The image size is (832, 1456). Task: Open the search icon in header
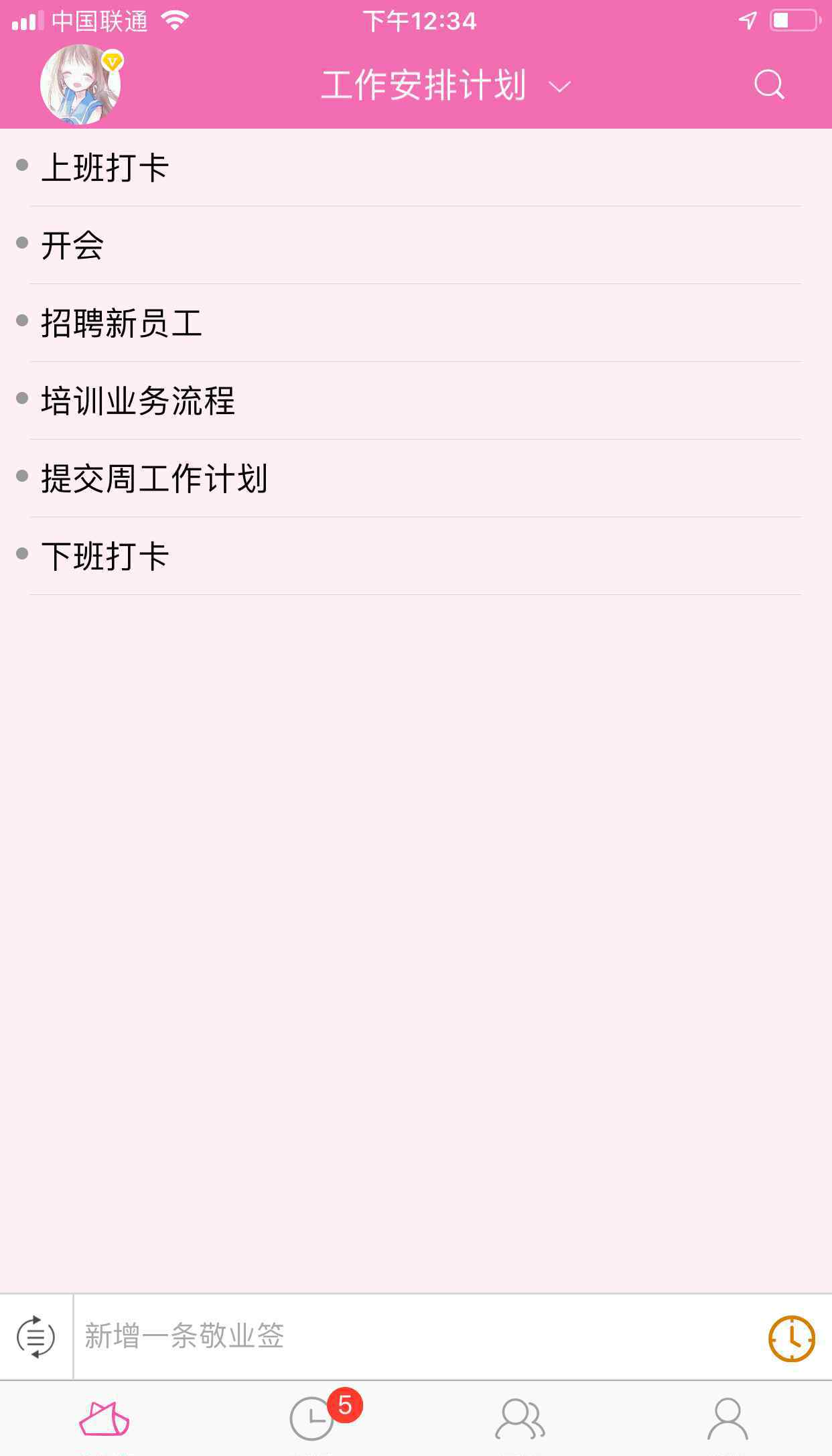(768, 85)
